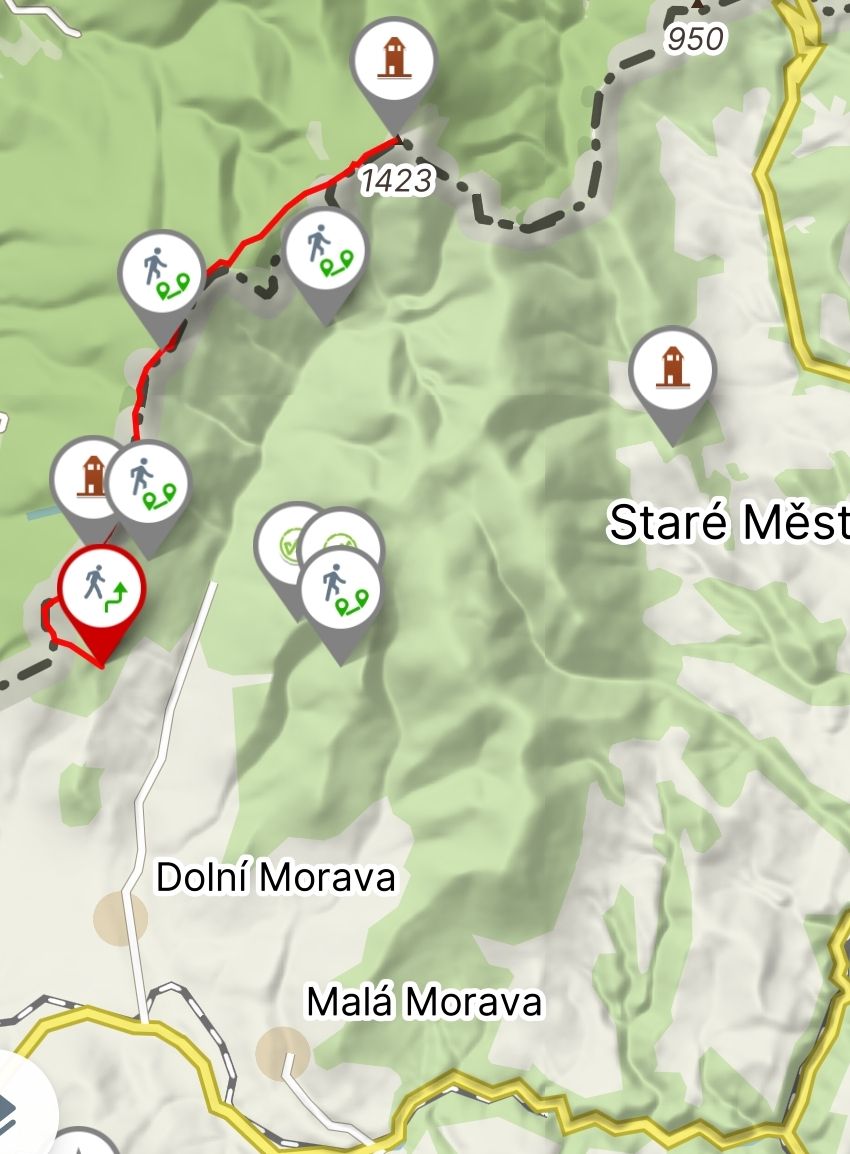
Task: Open the lookout tower pin above Staré Město
Action: tap(672, 369)
